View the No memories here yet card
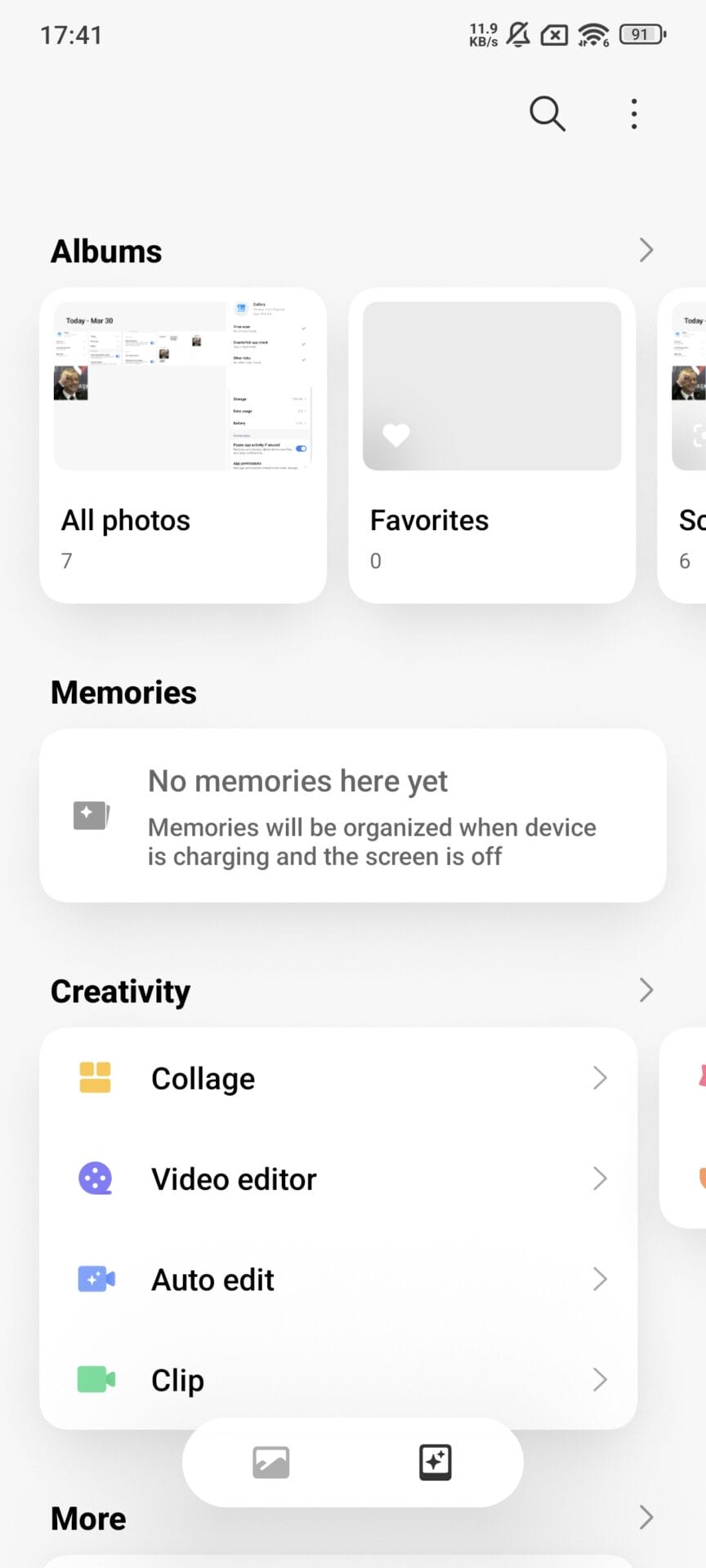This screenshot has width=706, height=1568. click(x=353, y=816)
